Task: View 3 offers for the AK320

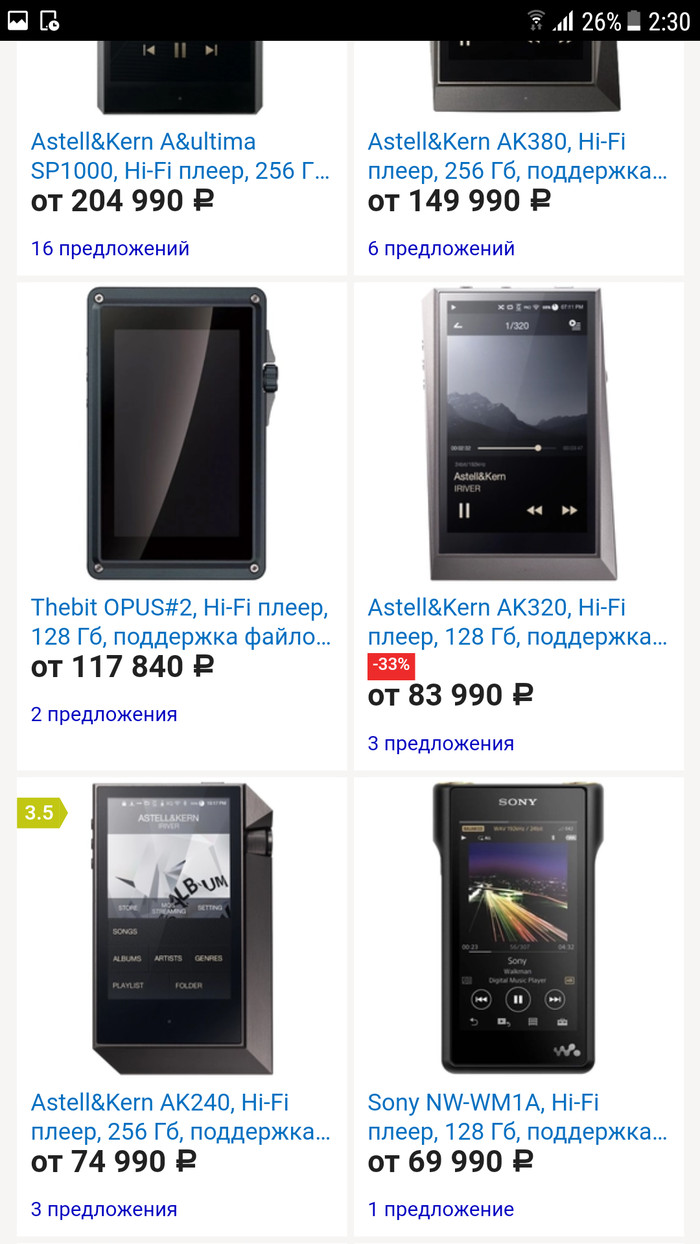Action: [x=441, y=743]
